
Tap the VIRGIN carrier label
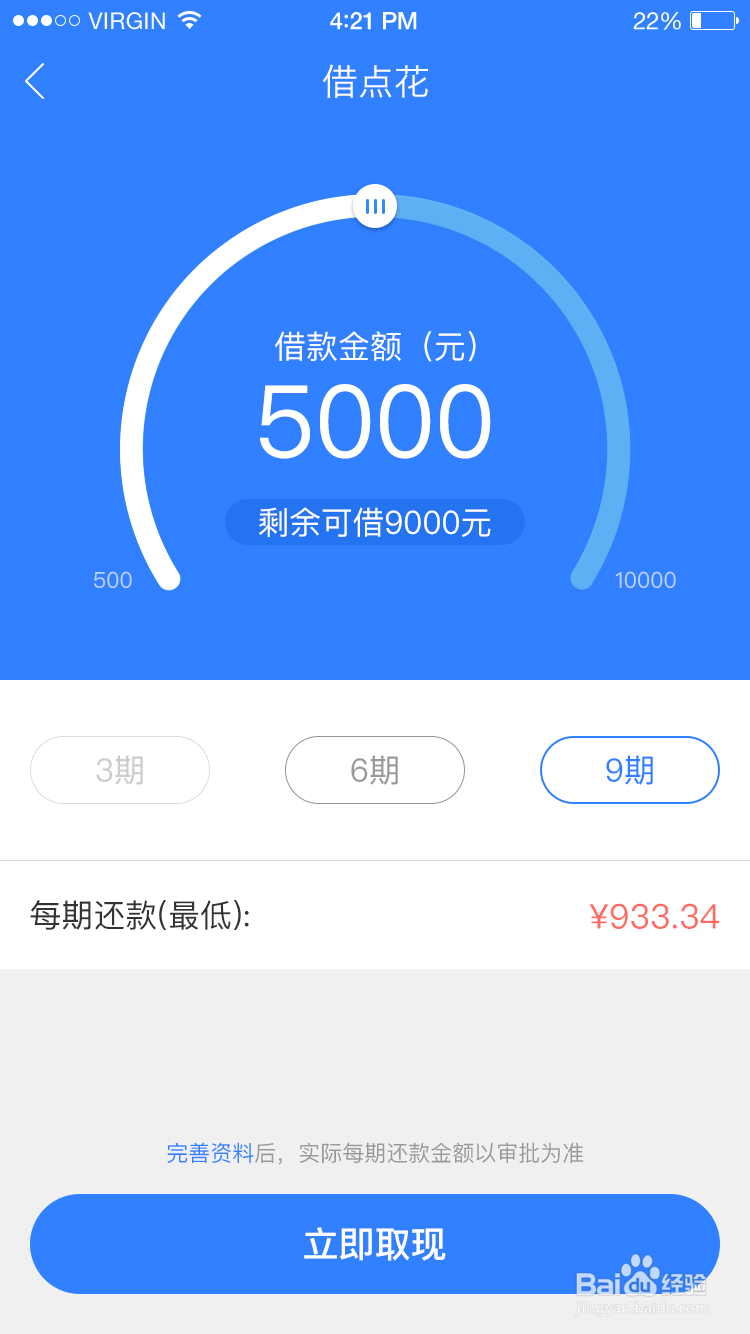point(130,20)
